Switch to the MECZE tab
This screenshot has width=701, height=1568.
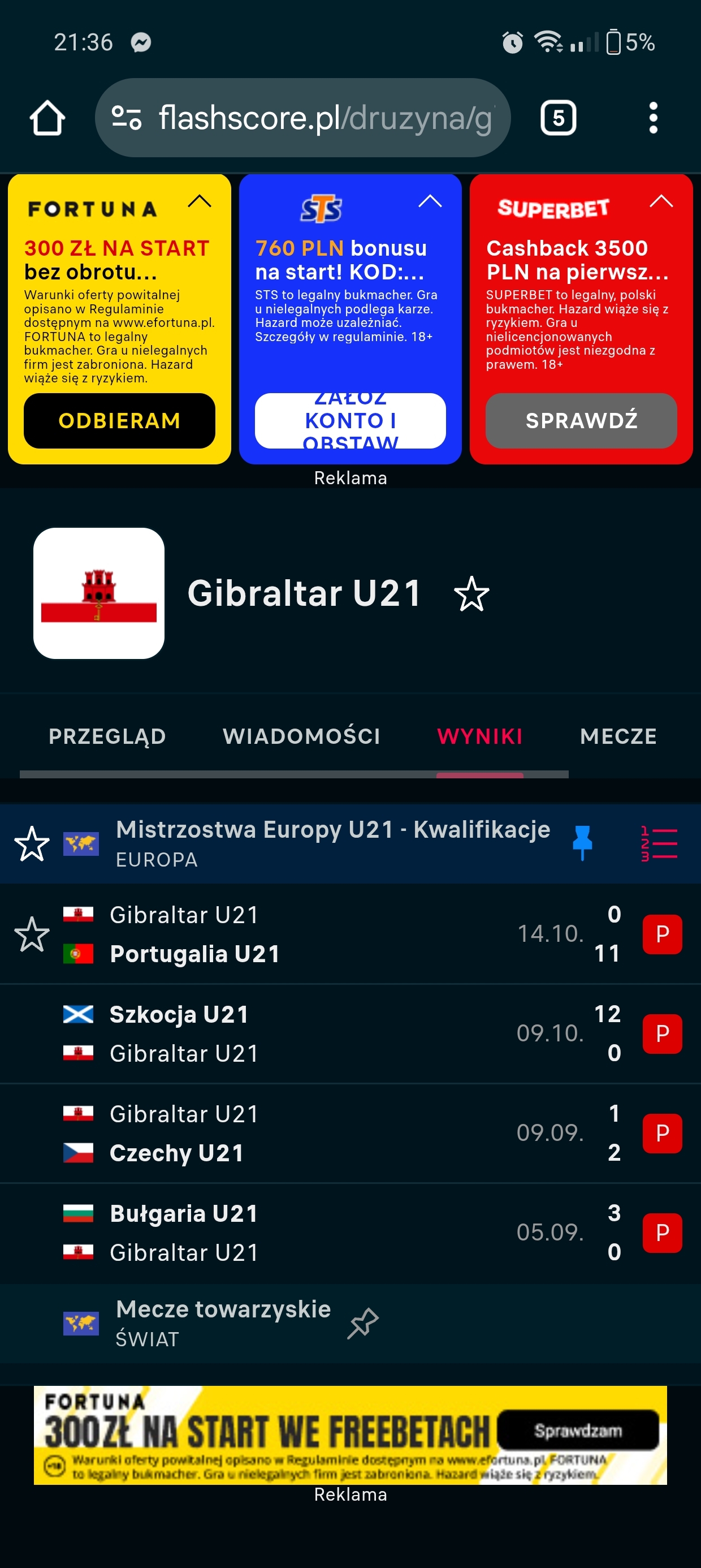pos(618,736)
